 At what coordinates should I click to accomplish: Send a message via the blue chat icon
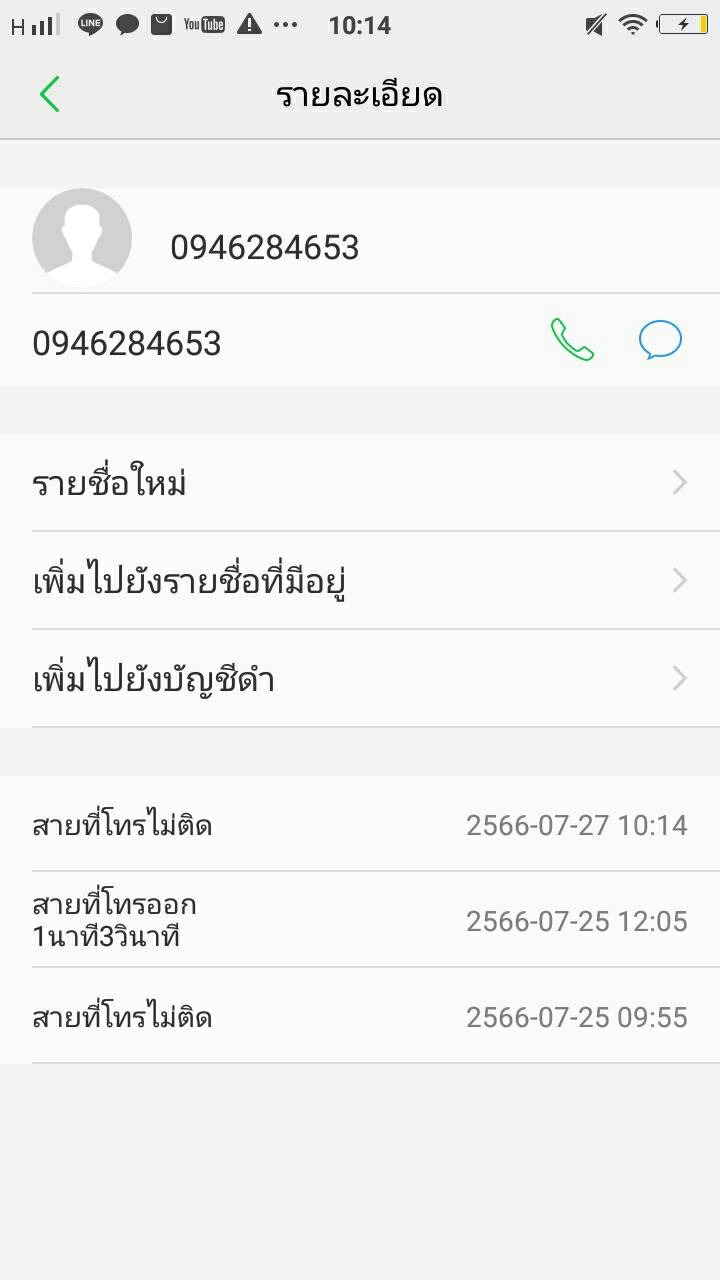(x=660, y=341)
